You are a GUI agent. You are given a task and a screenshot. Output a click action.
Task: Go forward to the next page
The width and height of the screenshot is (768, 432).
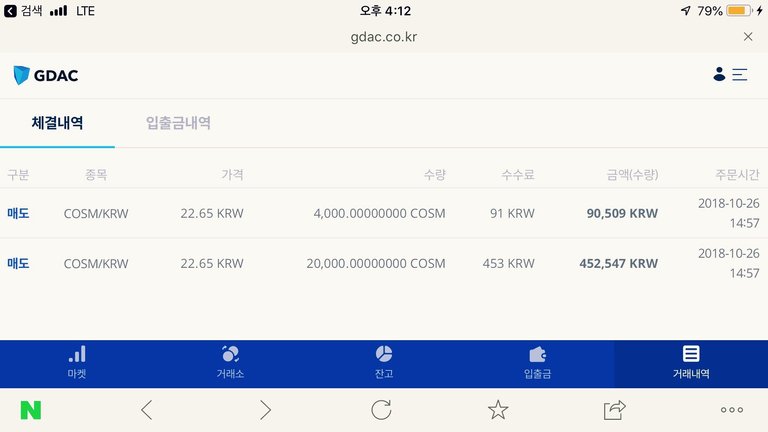(x=265, y=410)
